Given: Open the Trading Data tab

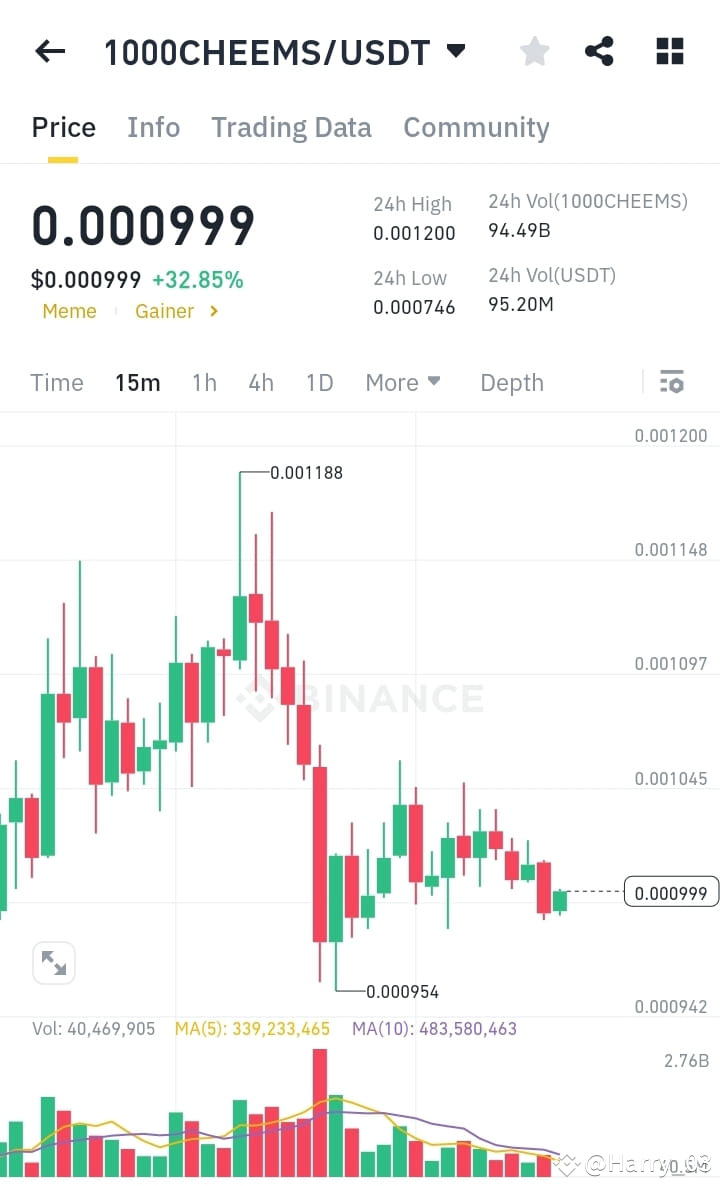Looking at the screenshot, I should pos(291,127).
